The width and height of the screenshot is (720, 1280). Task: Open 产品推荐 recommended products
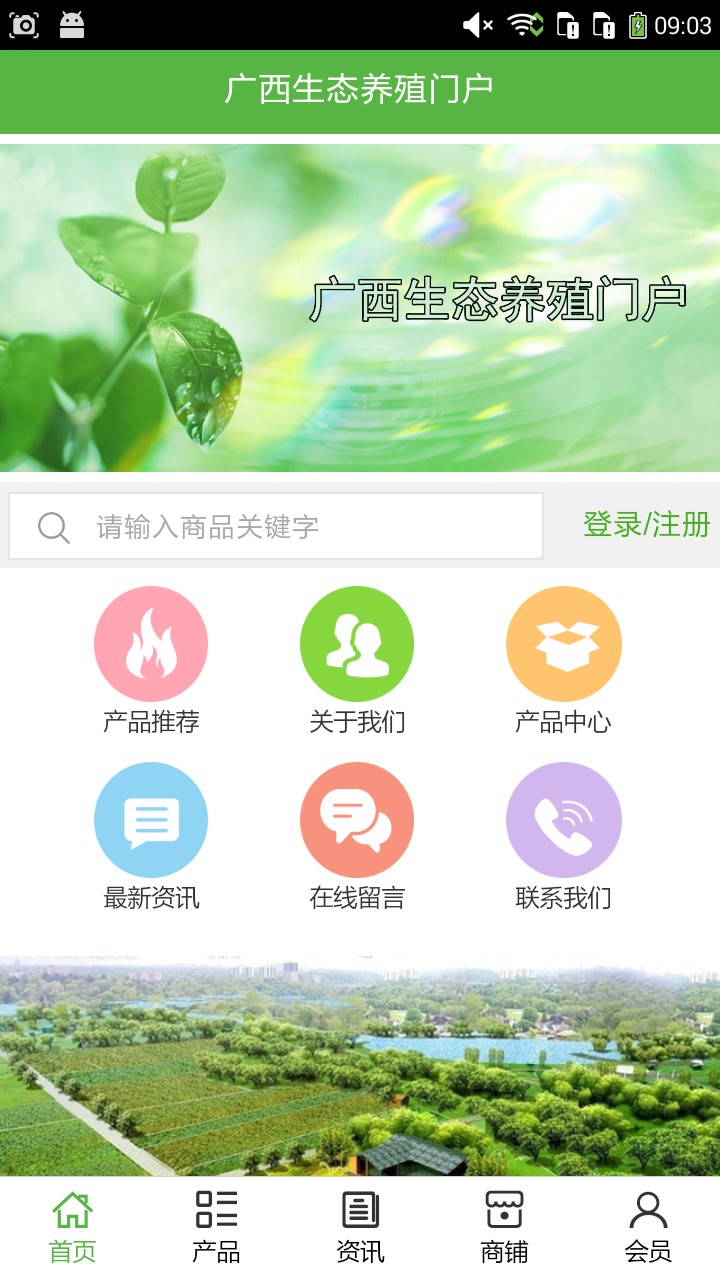pos(151,660)
